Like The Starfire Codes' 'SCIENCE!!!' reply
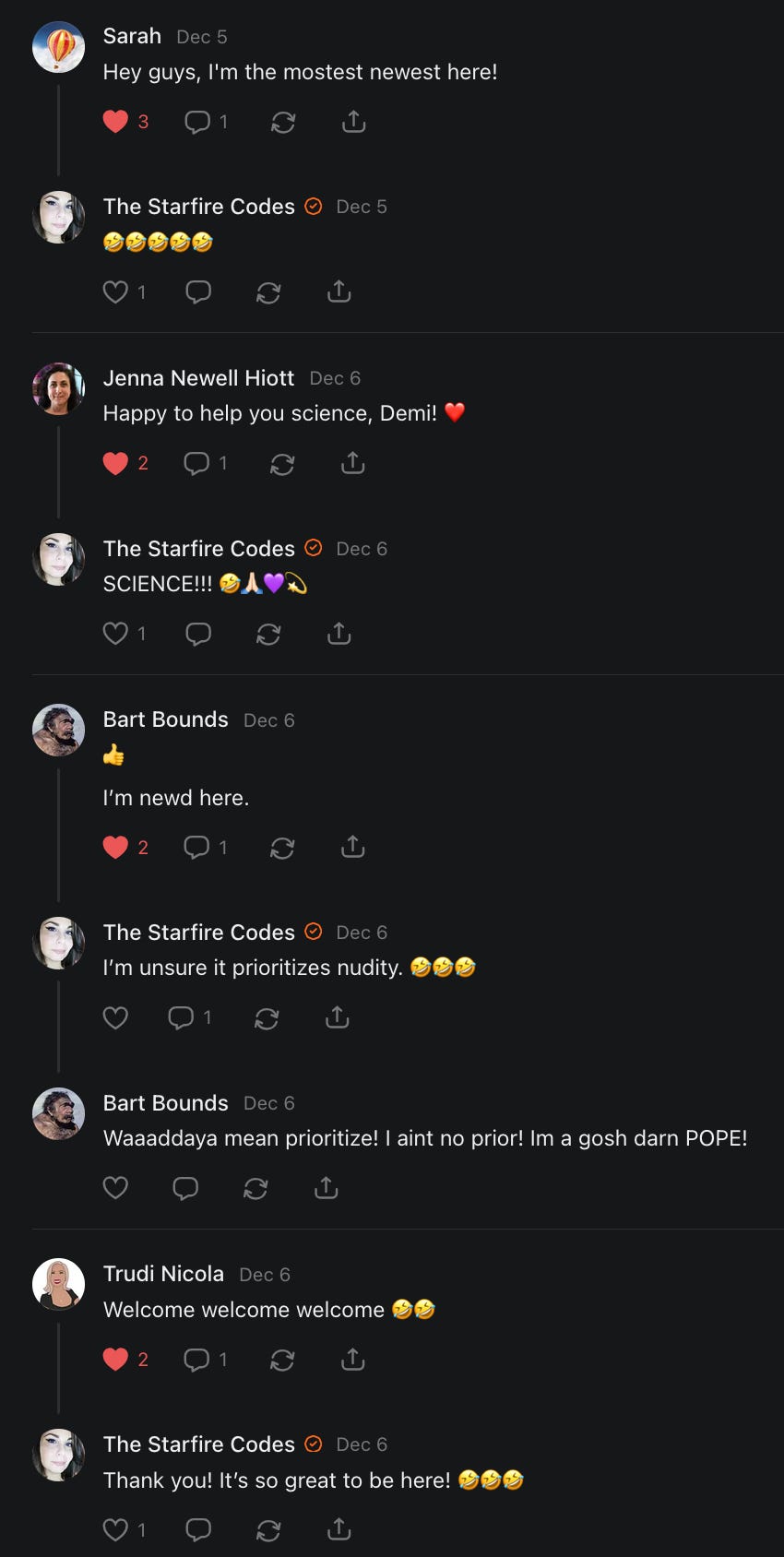 (x=115, y=634)
